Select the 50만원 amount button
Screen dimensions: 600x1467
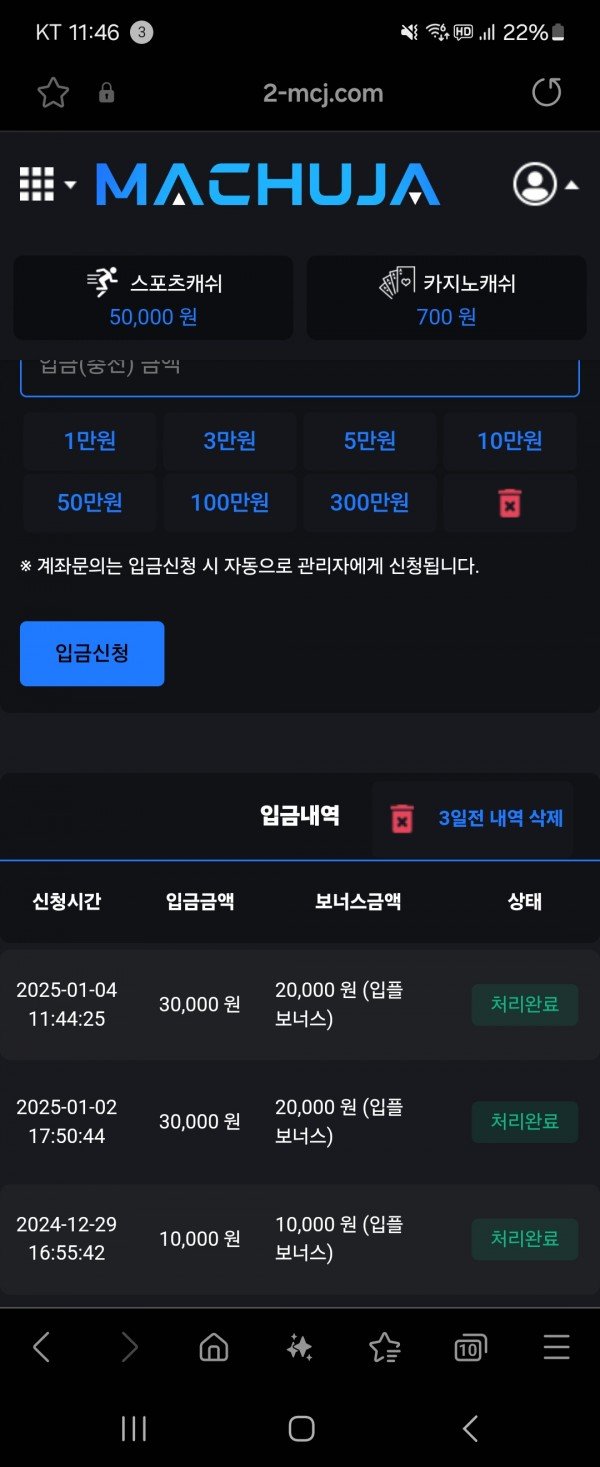[x=90, y=502]
